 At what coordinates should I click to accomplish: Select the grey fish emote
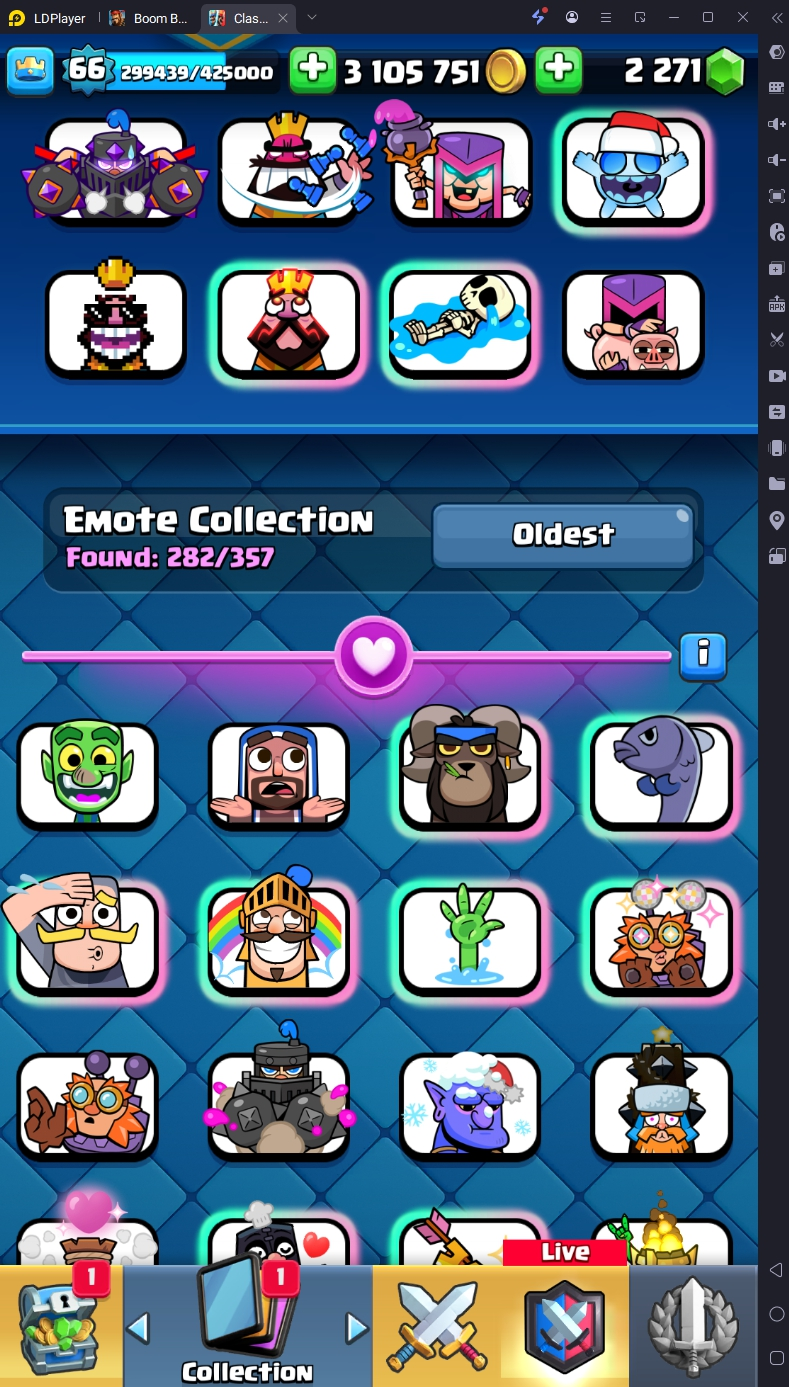pos(661,775)
